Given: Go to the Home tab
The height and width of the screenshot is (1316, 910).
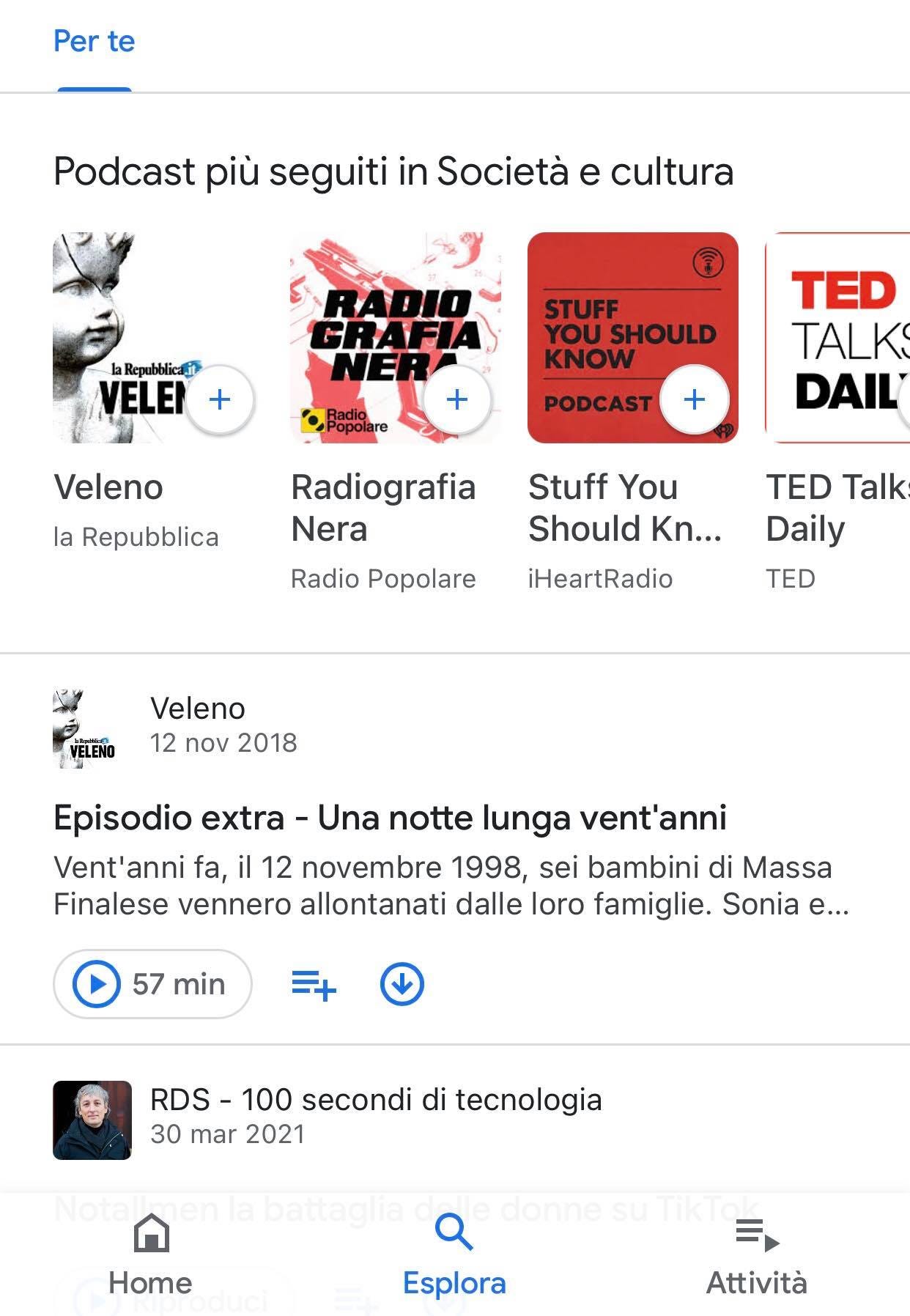Looking at the screenshot, I should point(151,1254).
